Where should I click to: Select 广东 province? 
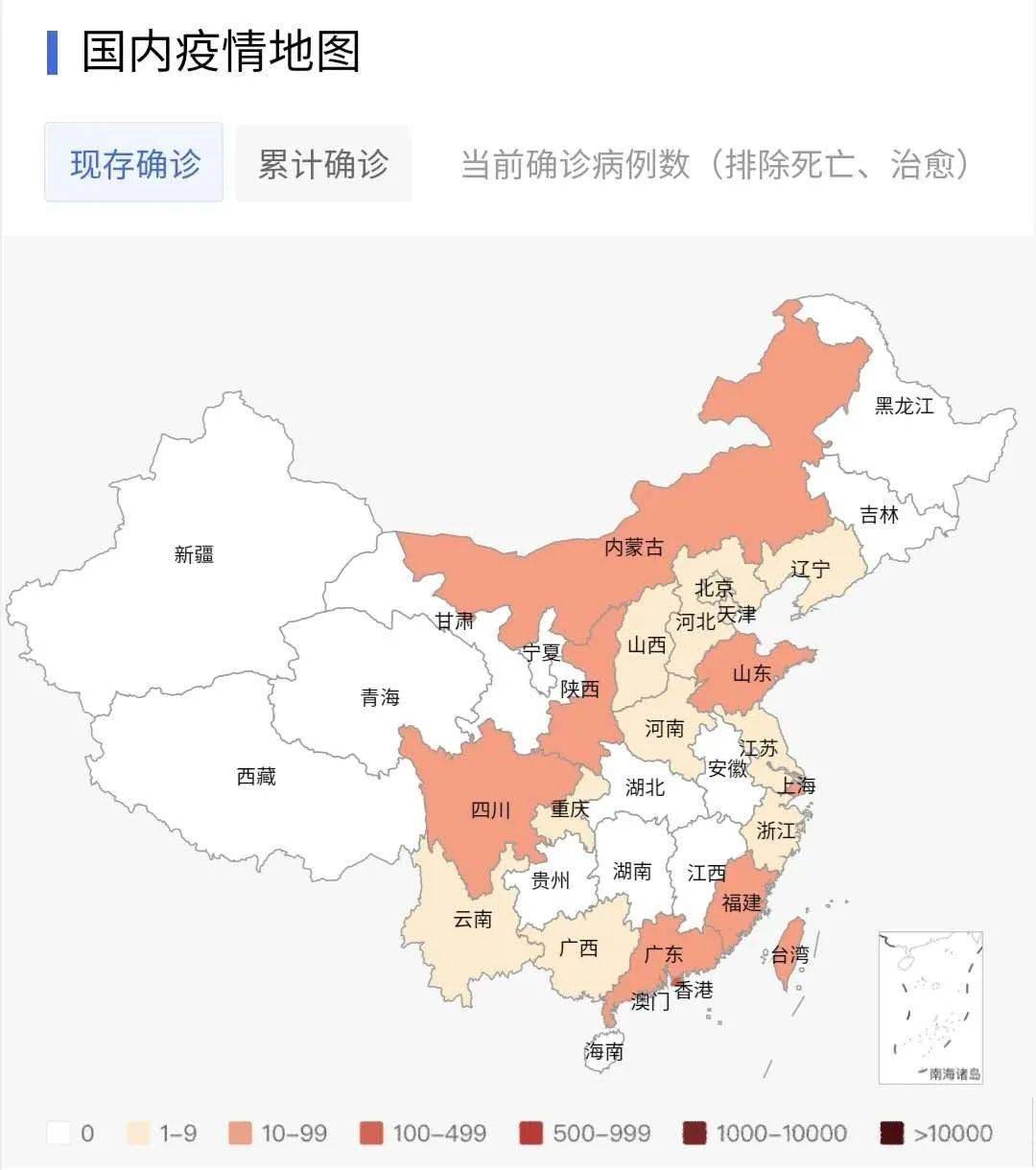[667, 954]
